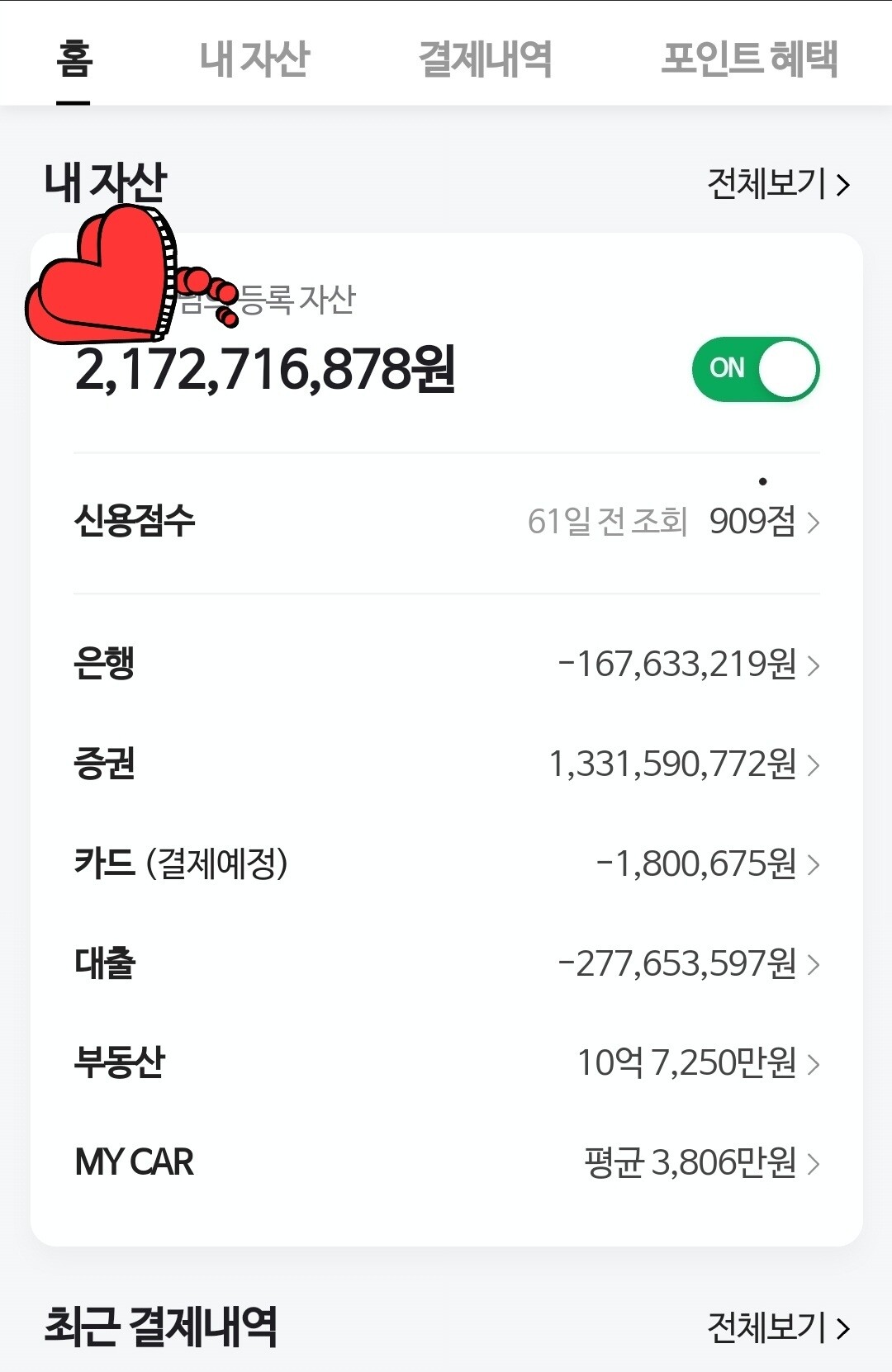Expand the 대출 loan details chevron
This screenshot has height=1372, width=892.
[813, 964]
